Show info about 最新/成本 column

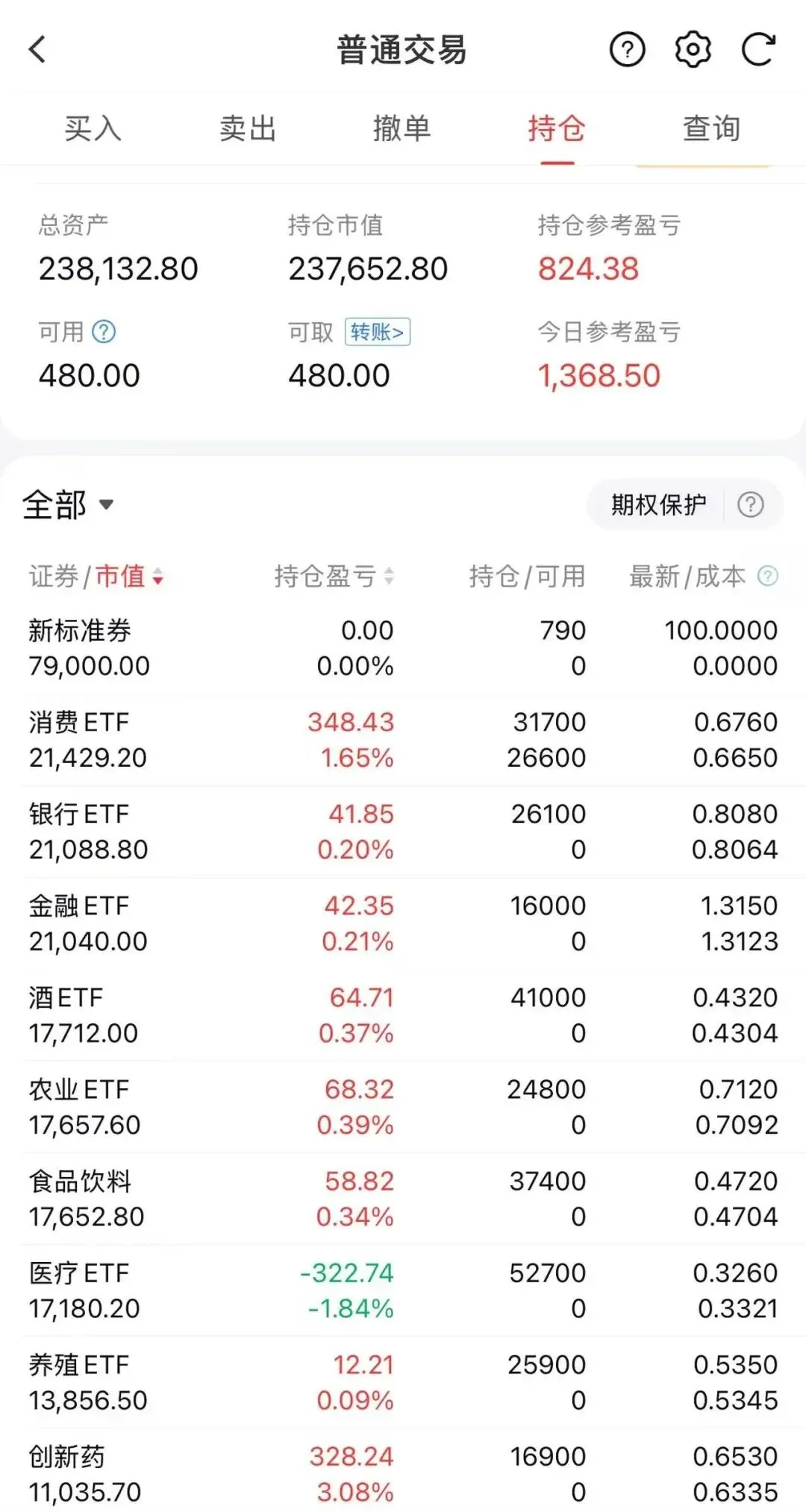pyautogui.click(x=767, y=576)
